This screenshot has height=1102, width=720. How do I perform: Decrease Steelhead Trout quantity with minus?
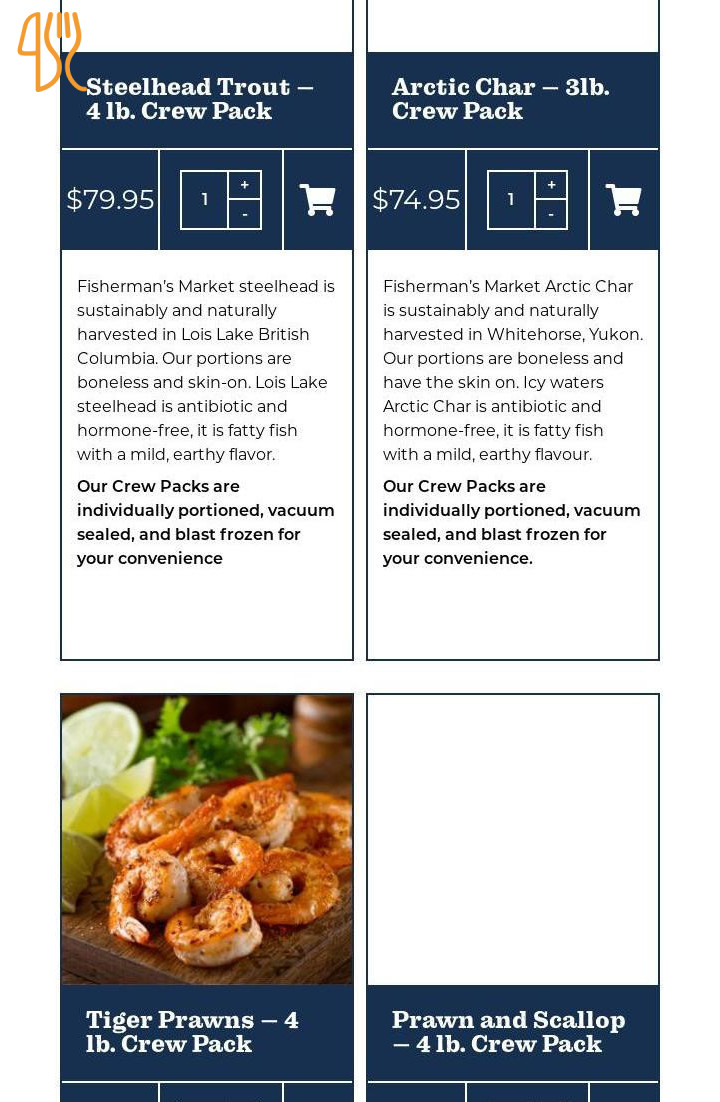[245, 214]
